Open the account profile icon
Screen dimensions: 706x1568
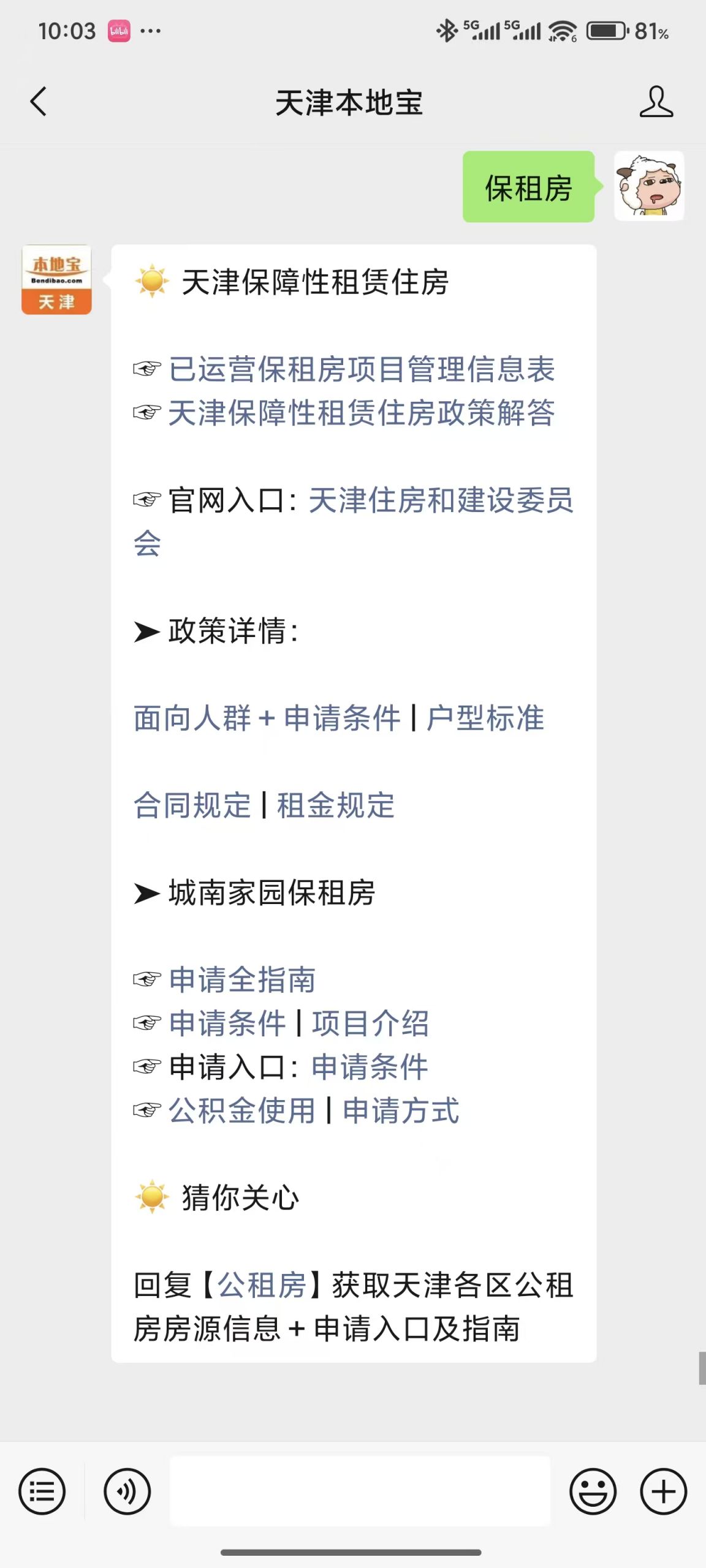[656, 102]
